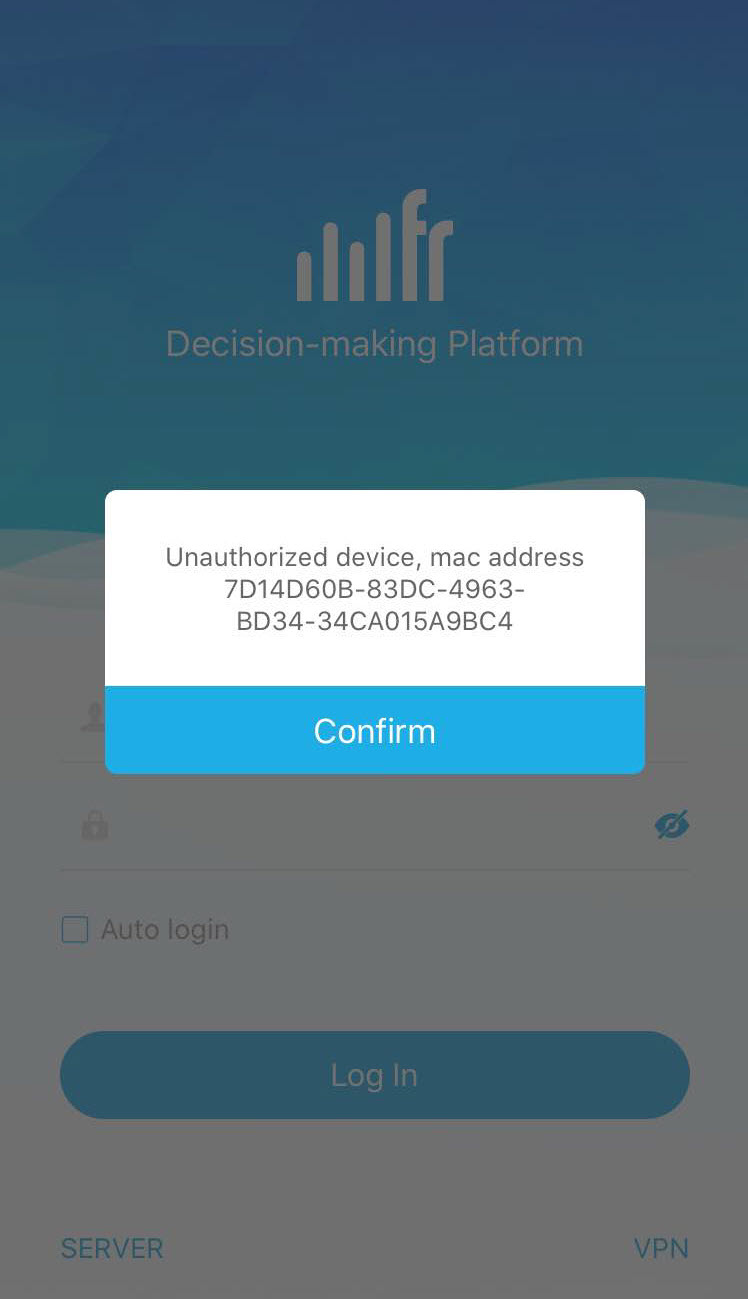The width and height of the screenshot is (748, 1299).
Task: Toggle Auto login by tapping its label
Action: coord(164,929)
